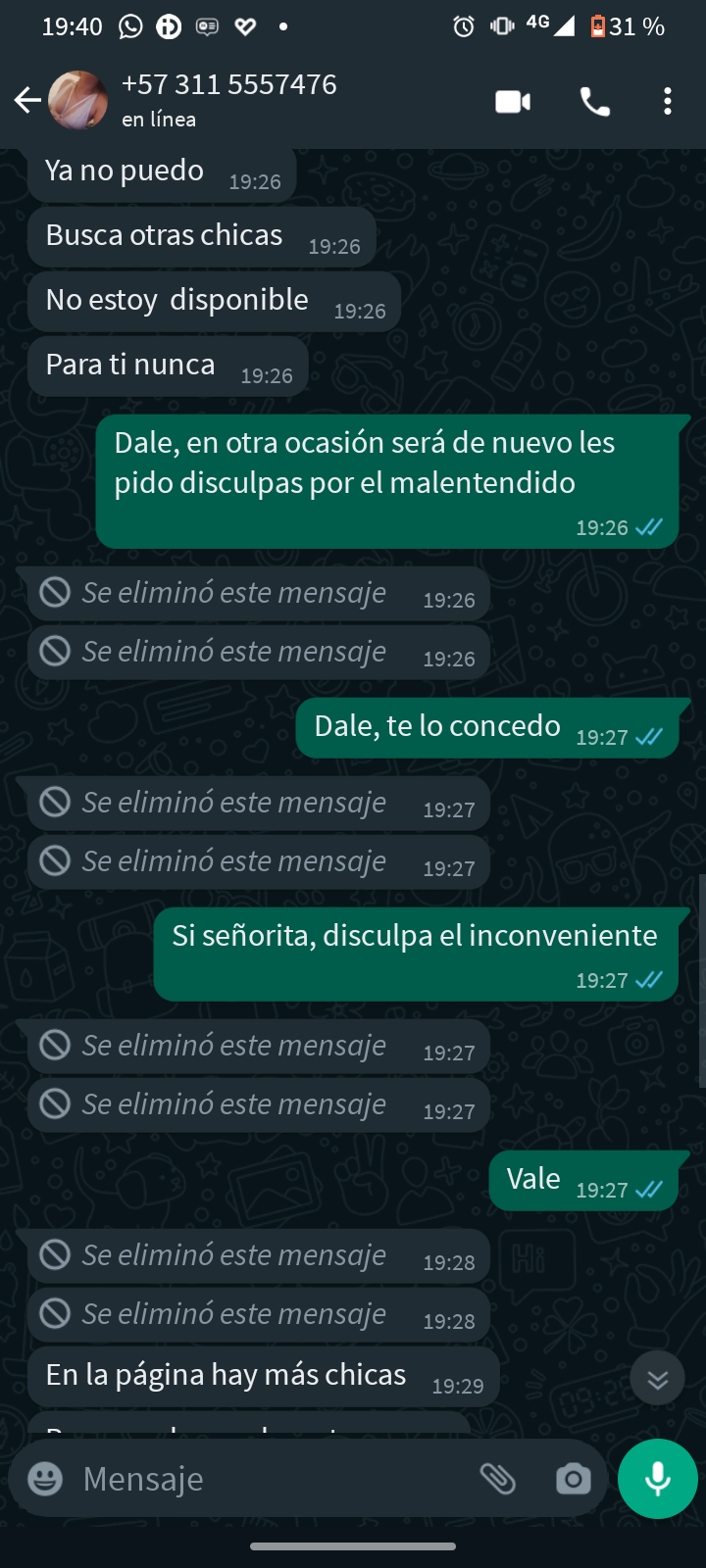Open the emoji picker
Screen dimensions: 706x1568
[x=45, y=1479]
